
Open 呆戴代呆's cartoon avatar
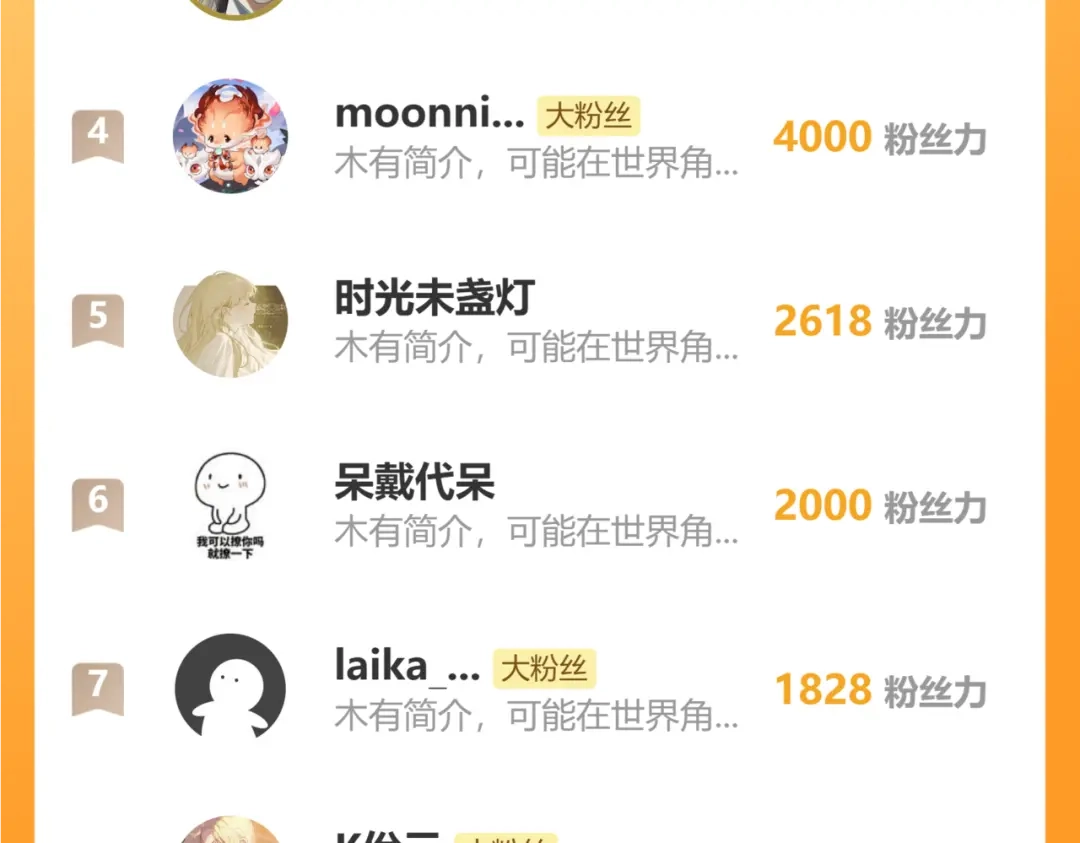[230, 505]
